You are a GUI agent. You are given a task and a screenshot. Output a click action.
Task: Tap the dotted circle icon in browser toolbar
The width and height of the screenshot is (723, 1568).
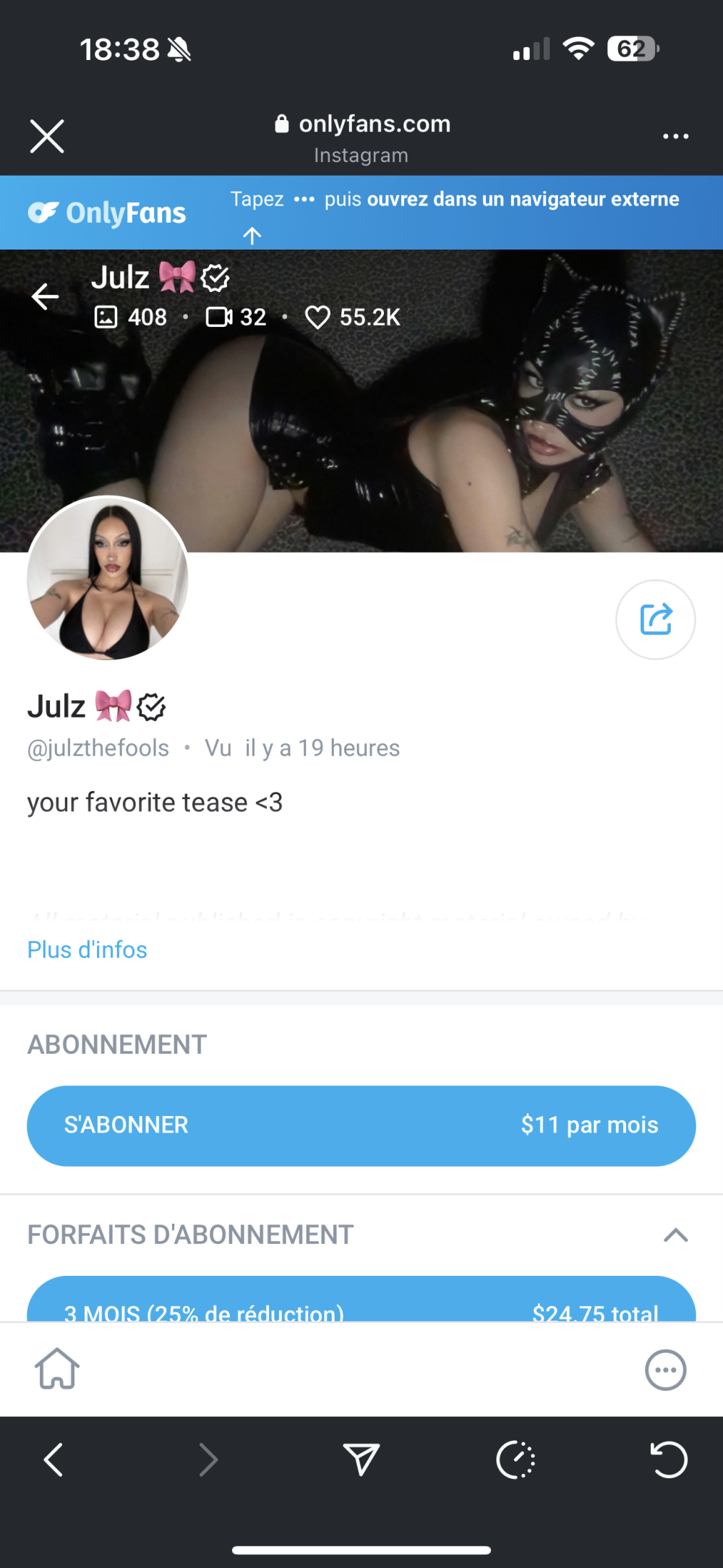pos(515,1460)
